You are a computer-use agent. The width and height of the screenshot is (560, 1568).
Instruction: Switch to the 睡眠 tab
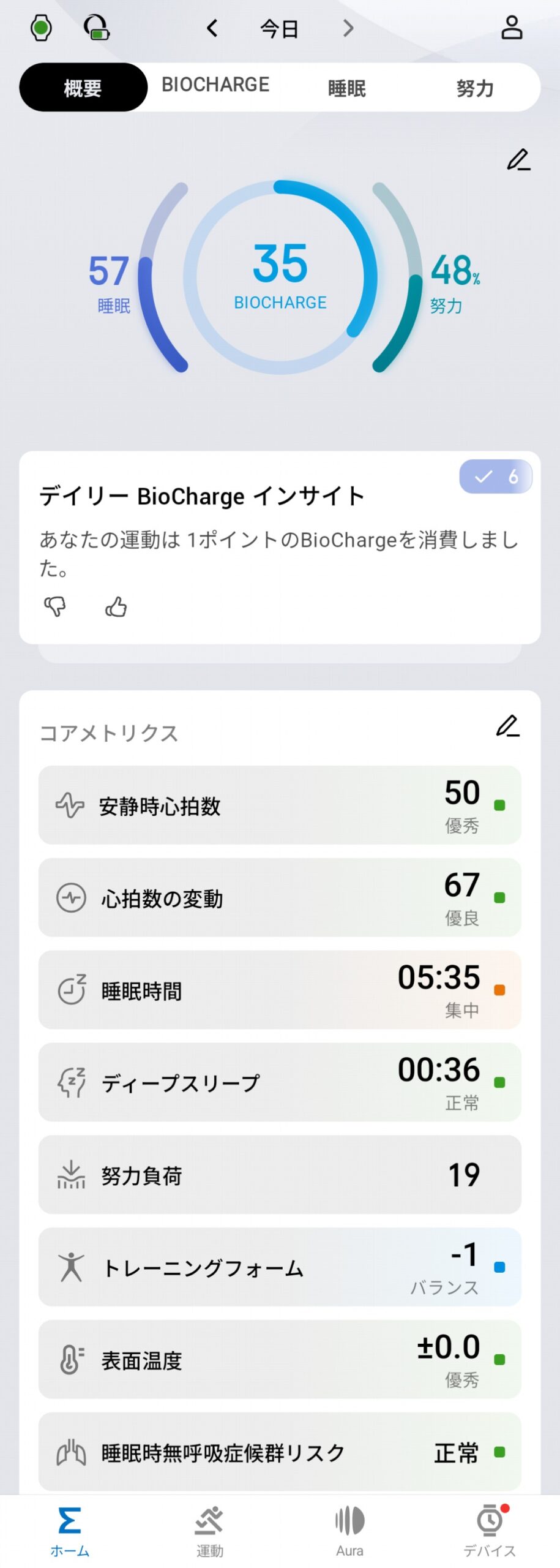[x=346, y=88]
